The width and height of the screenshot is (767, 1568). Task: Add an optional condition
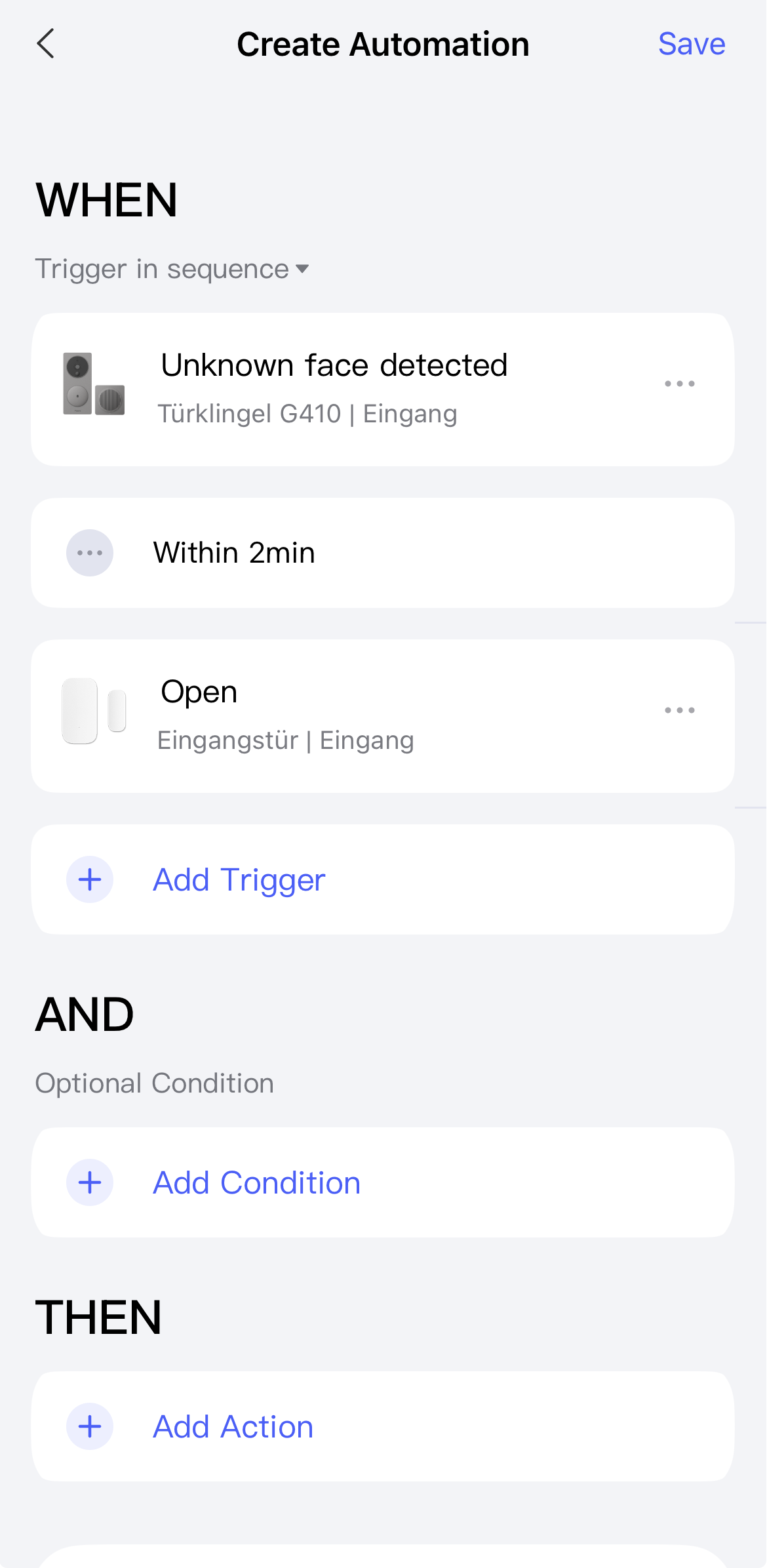(256, 1182)
